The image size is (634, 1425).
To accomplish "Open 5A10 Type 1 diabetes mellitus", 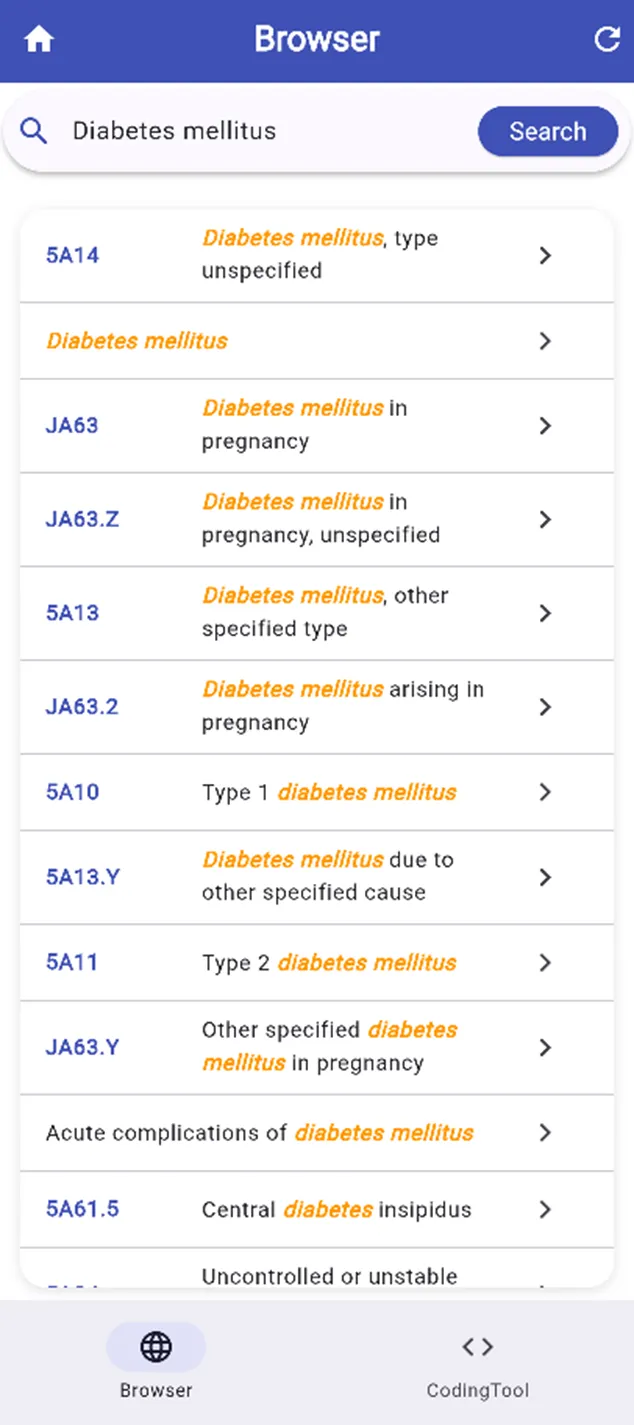I will [x=316, y=792].
